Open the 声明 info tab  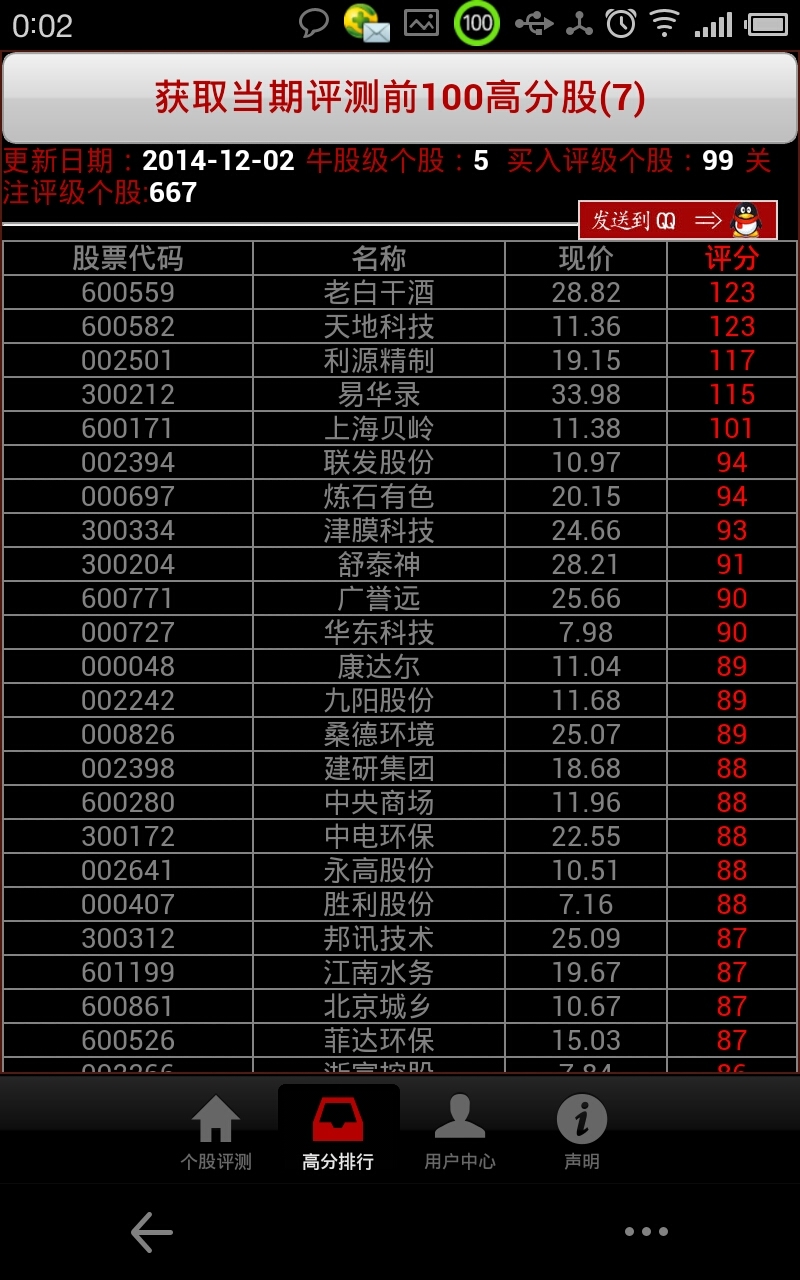582,1133
